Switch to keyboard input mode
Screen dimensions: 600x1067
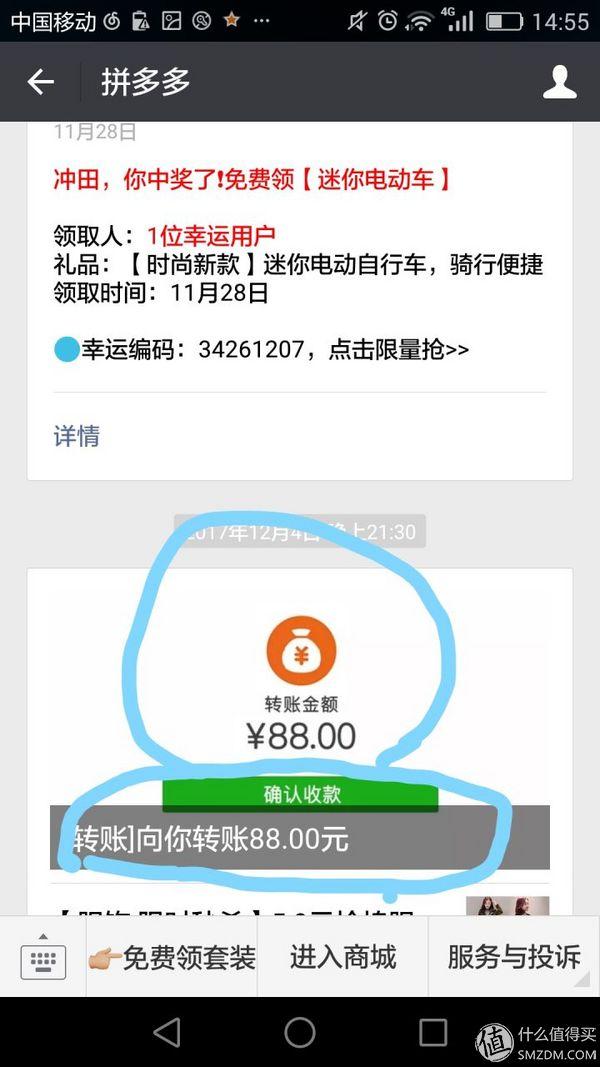point(43,958)
